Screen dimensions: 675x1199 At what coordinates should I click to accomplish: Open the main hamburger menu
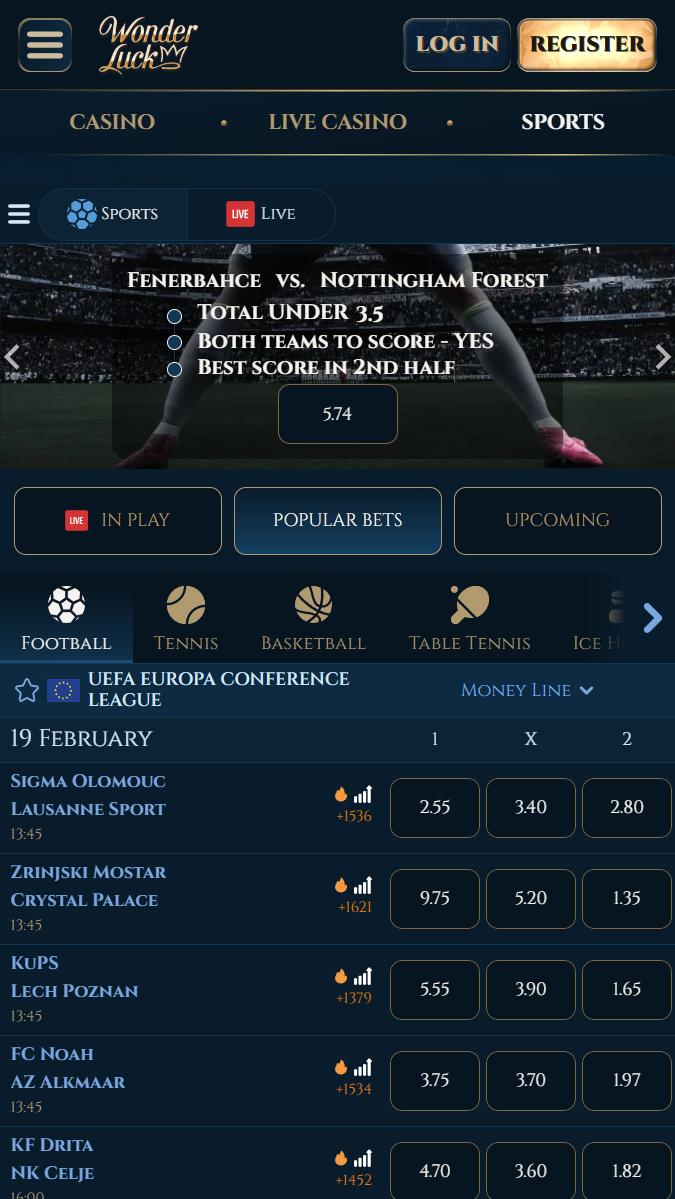click(x=45, y=45)
